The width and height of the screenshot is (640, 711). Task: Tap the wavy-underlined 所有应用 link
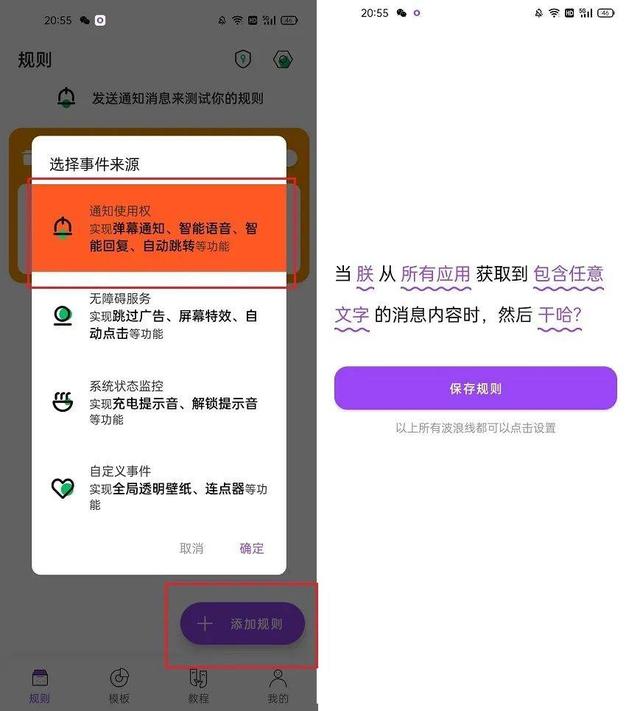435,274
